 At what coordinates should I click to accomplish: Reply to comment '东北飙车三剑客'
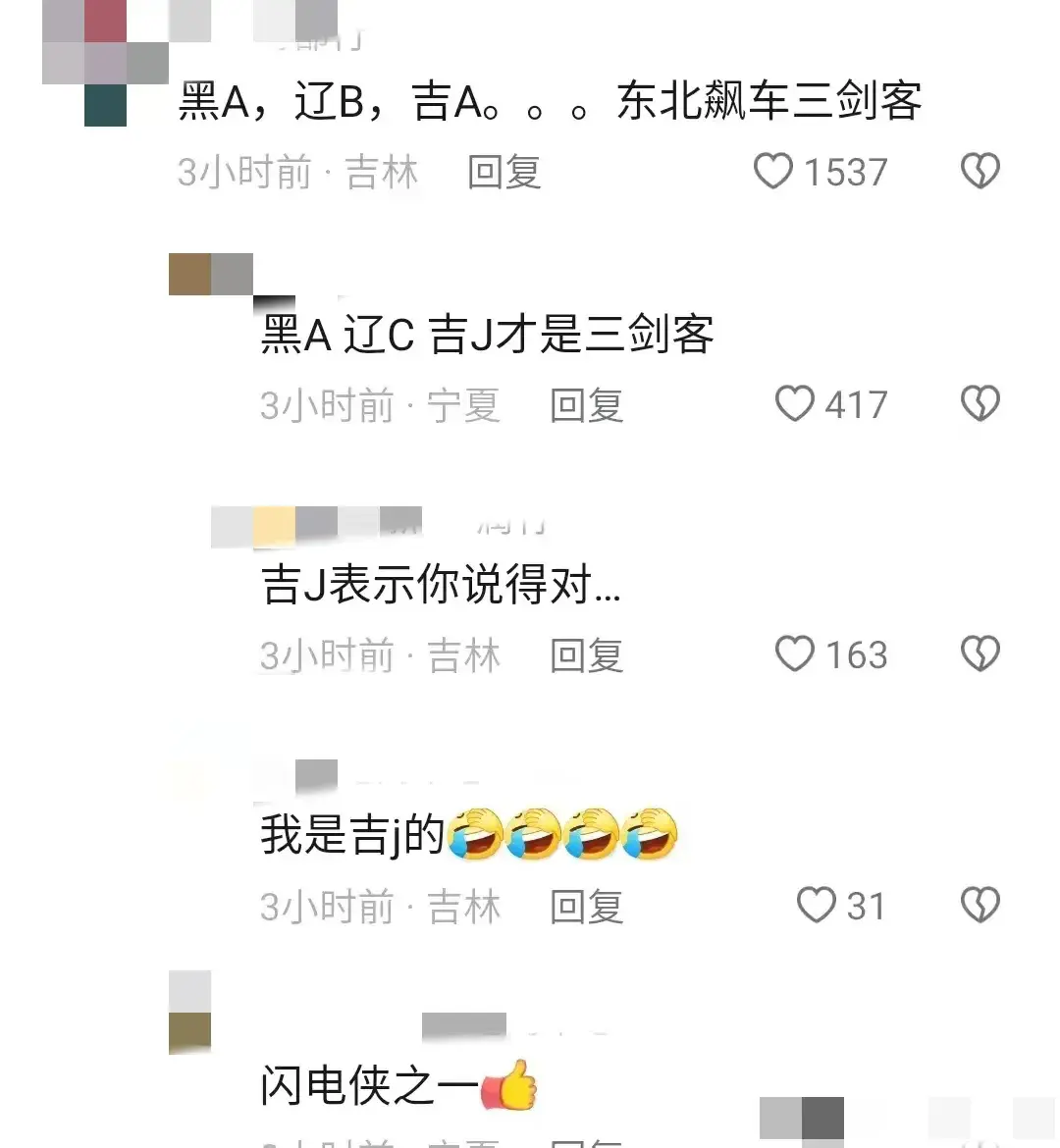[x=503, y=173]
